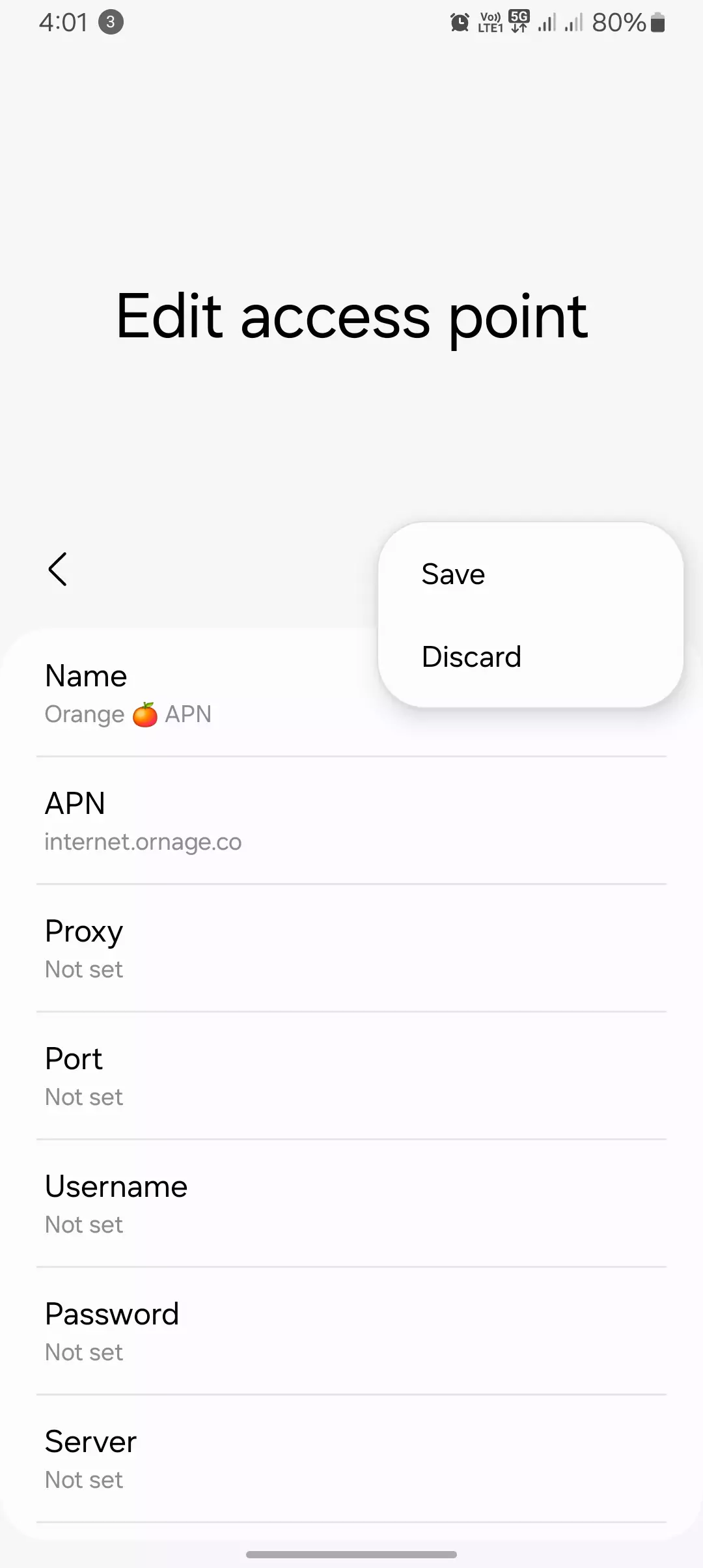Select Save in the popup menu
The width and height of the screenshot is (703, 1568).
coord(453,574)
